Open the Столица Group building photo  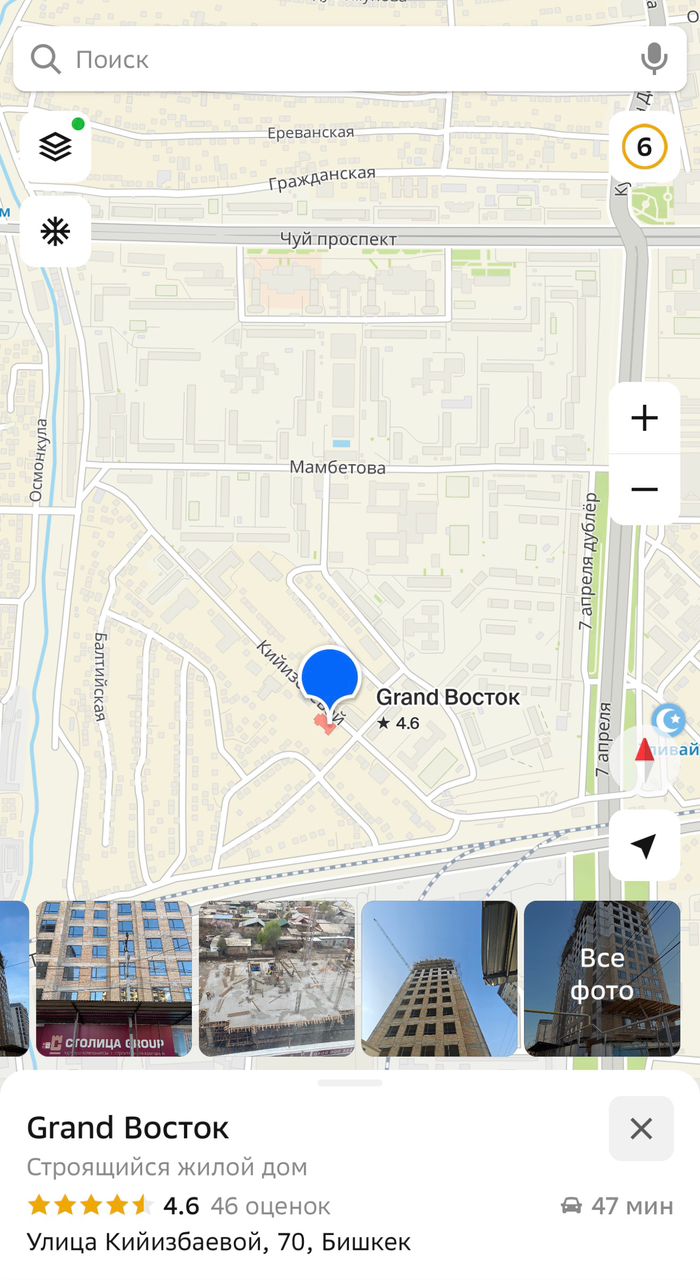[114, 978]
